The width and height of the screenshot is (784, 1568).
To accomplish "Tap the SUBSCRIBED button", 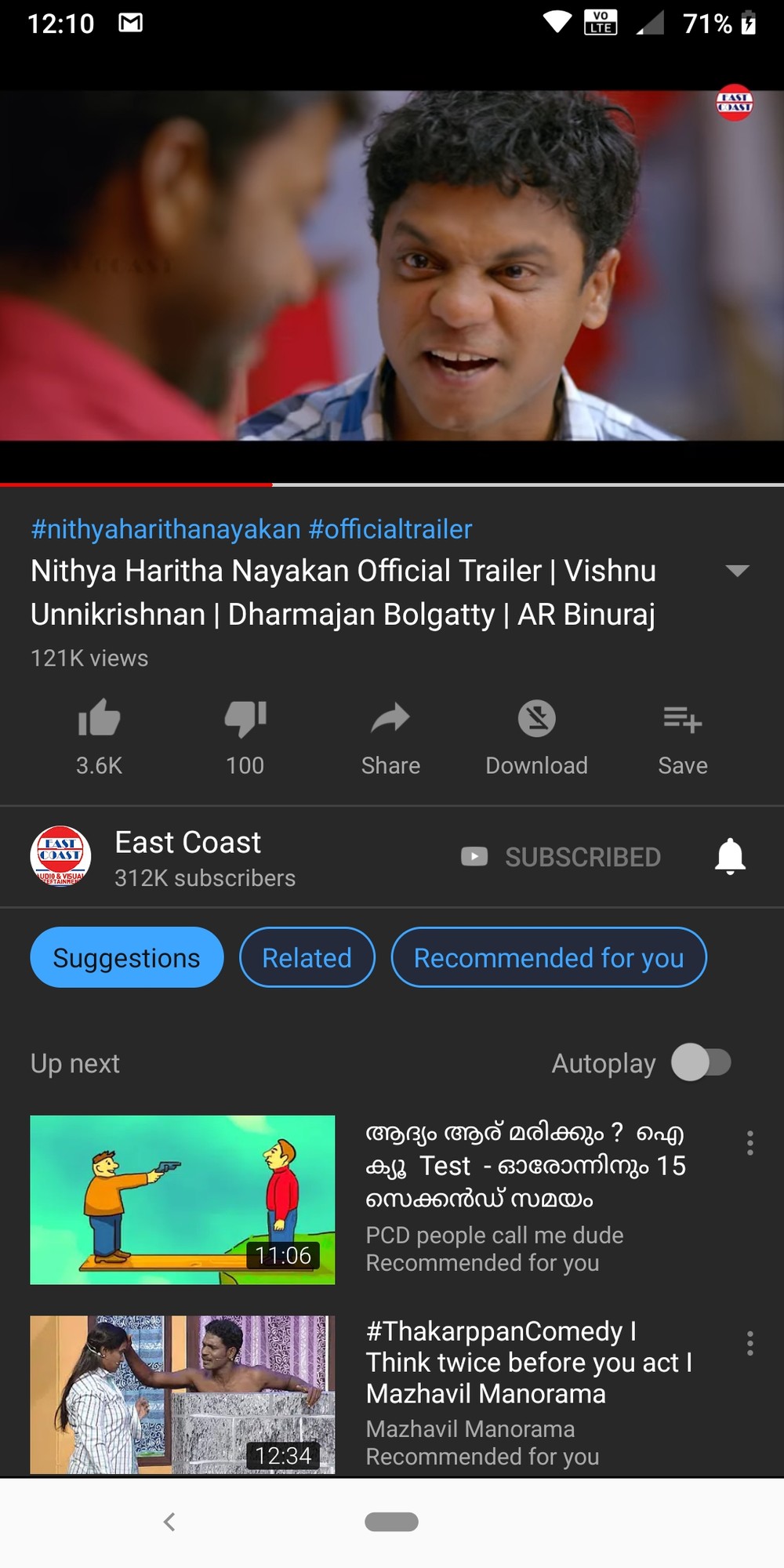I will (561, 857).
